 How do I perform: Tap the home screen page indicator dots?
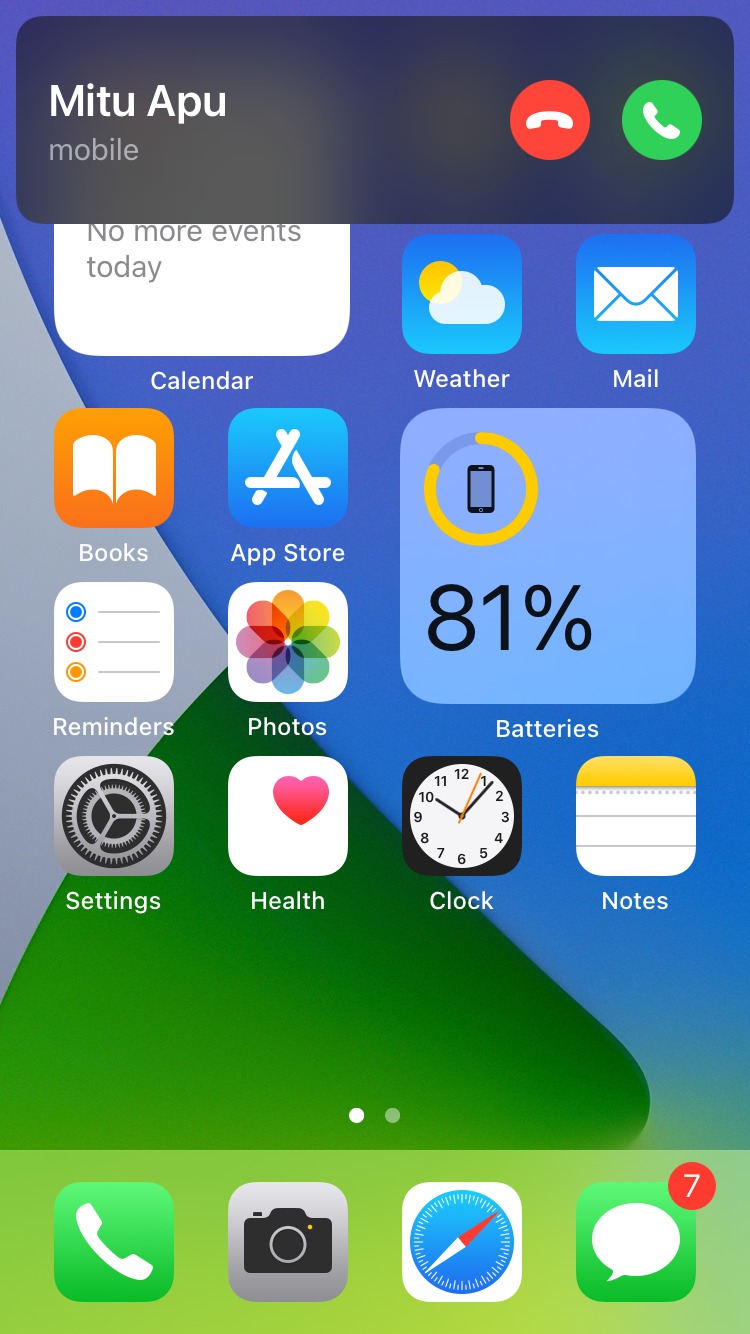(x=375, y=1115)
